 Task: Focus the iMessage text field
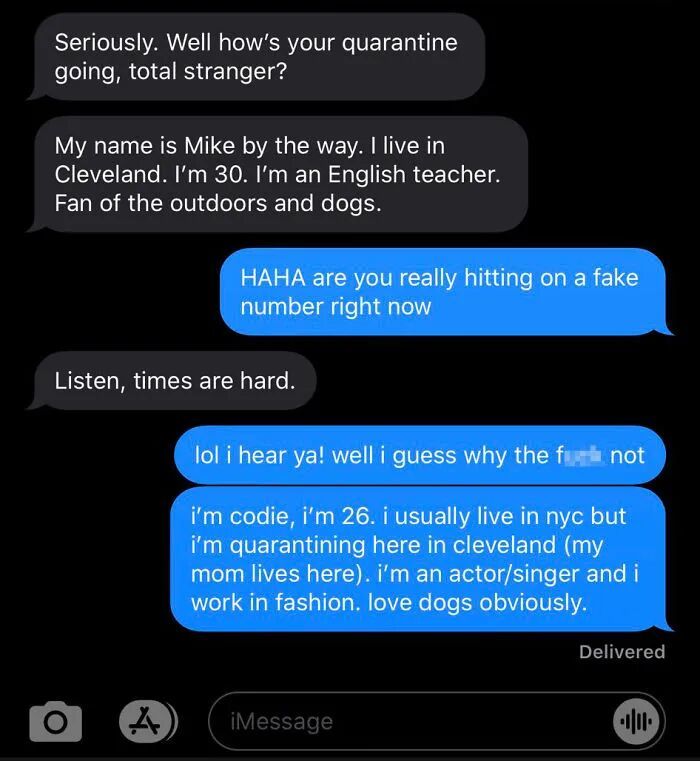coord(410,721)
